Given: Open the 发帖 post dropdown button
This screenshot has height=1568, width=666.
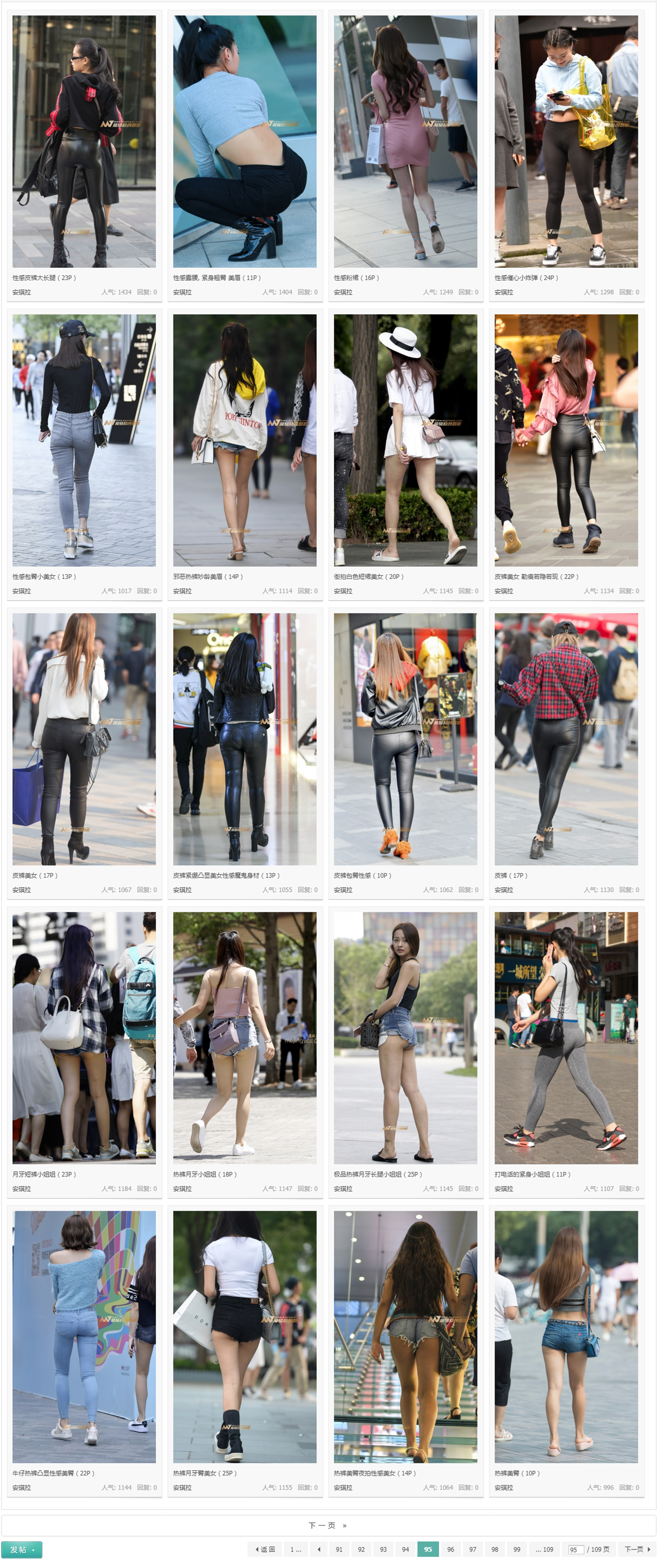Looking at the screenshot, I should tap(22, 1549).
